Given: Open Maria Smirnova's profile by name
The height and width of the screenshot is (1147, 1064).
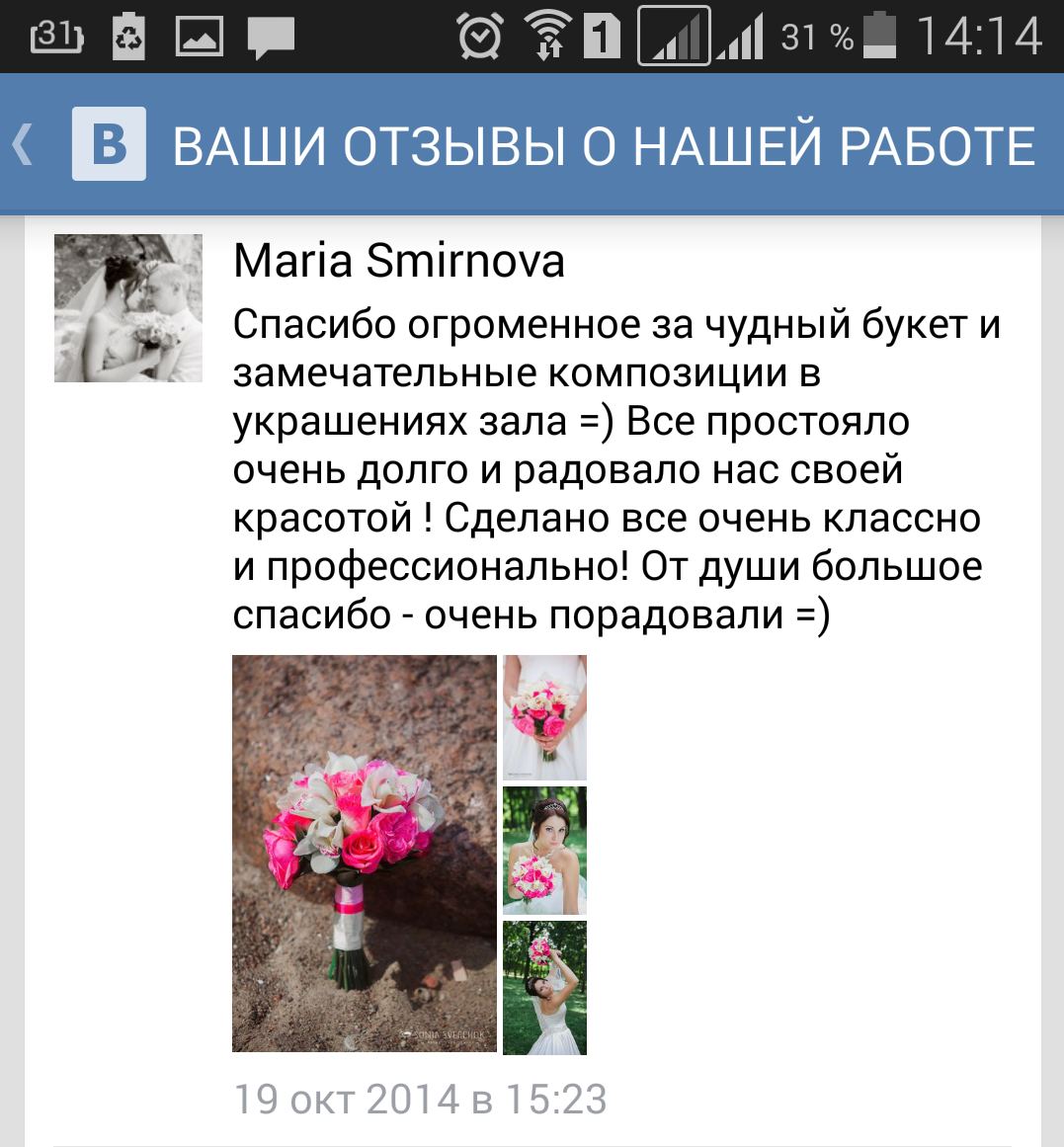Looking at the screenshot, I should 399,262.
